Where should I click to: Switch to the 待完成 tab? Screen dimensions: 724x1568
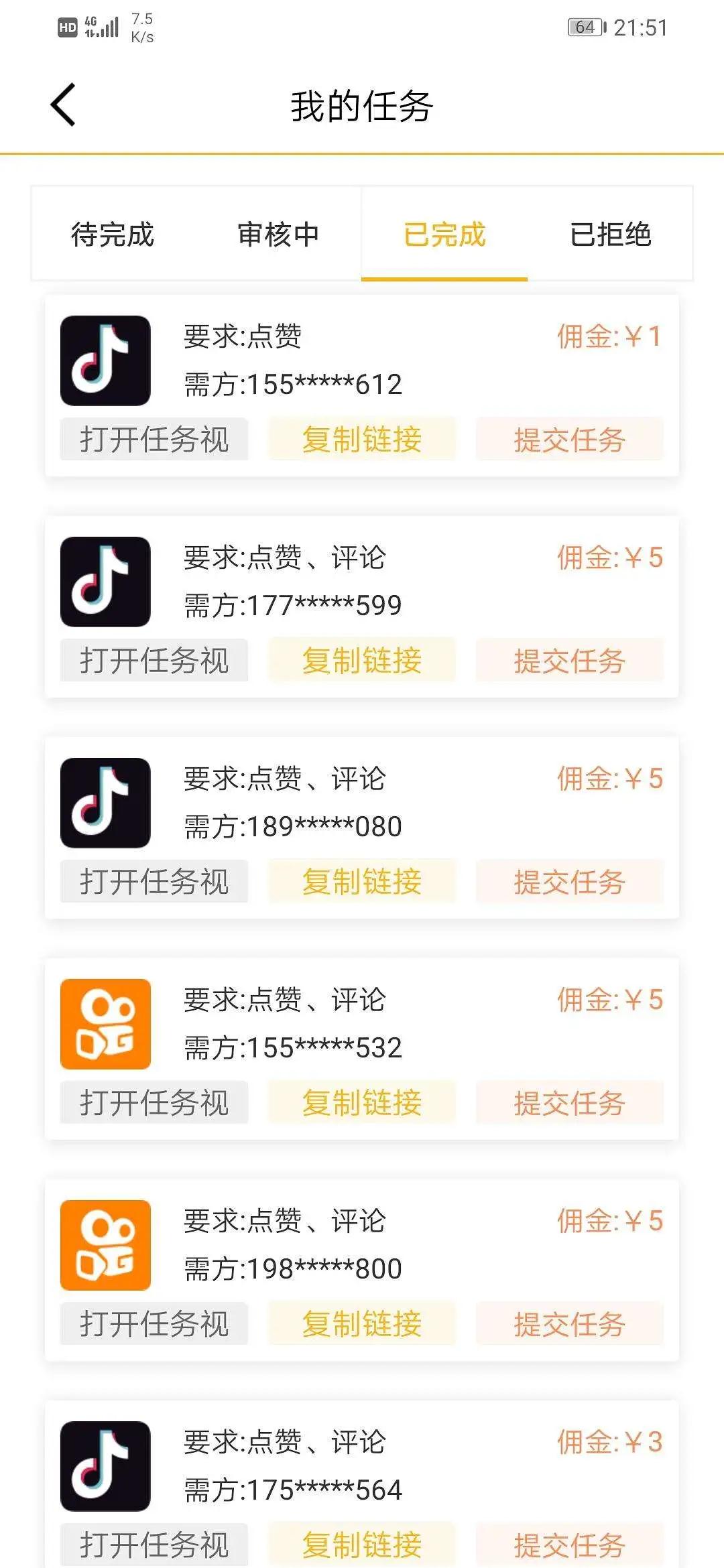click(x=113, y=235)
